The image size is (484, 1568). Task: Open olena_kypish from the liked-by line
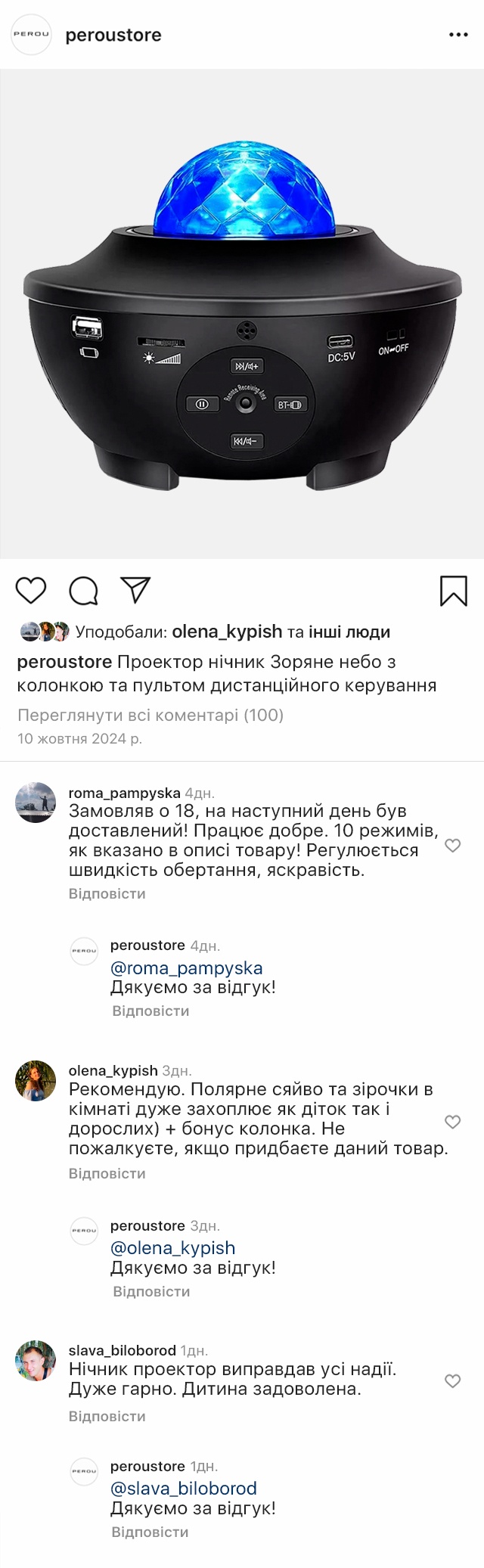pos(227,632)
